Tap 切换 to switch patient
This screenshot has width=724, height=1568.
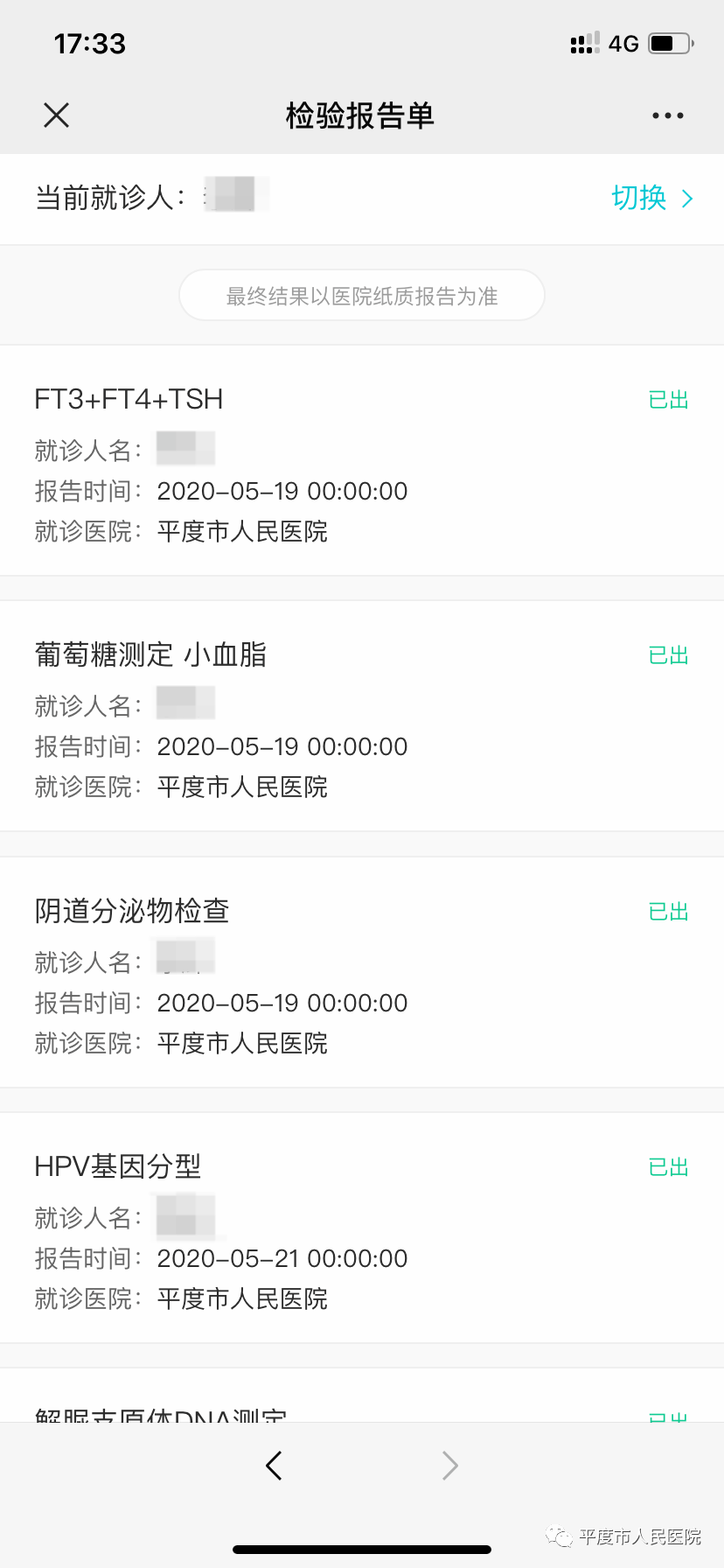pyautogui.click(x=651, y=199)
